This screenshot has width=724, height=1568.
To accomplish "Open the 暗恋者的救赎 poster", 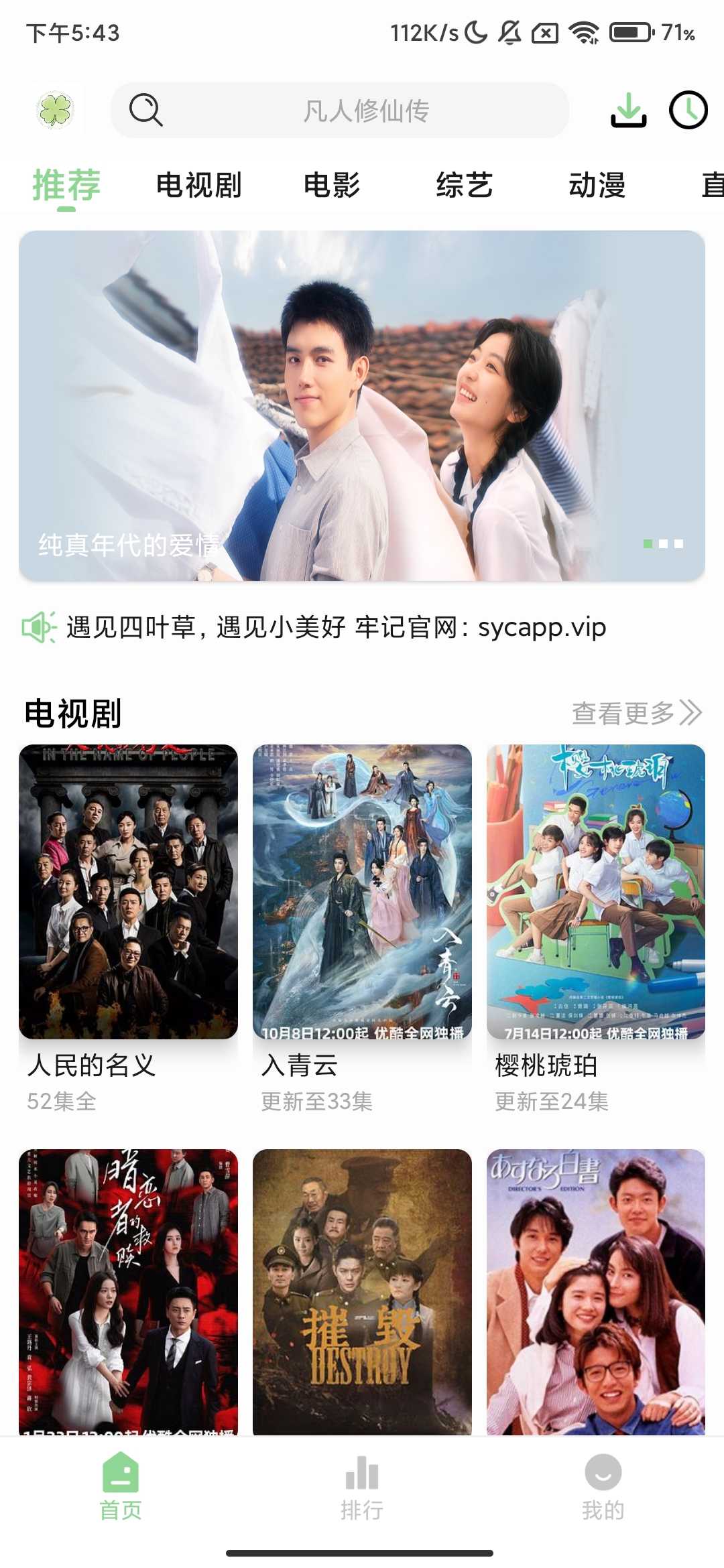I will [x=128, y=1292].
